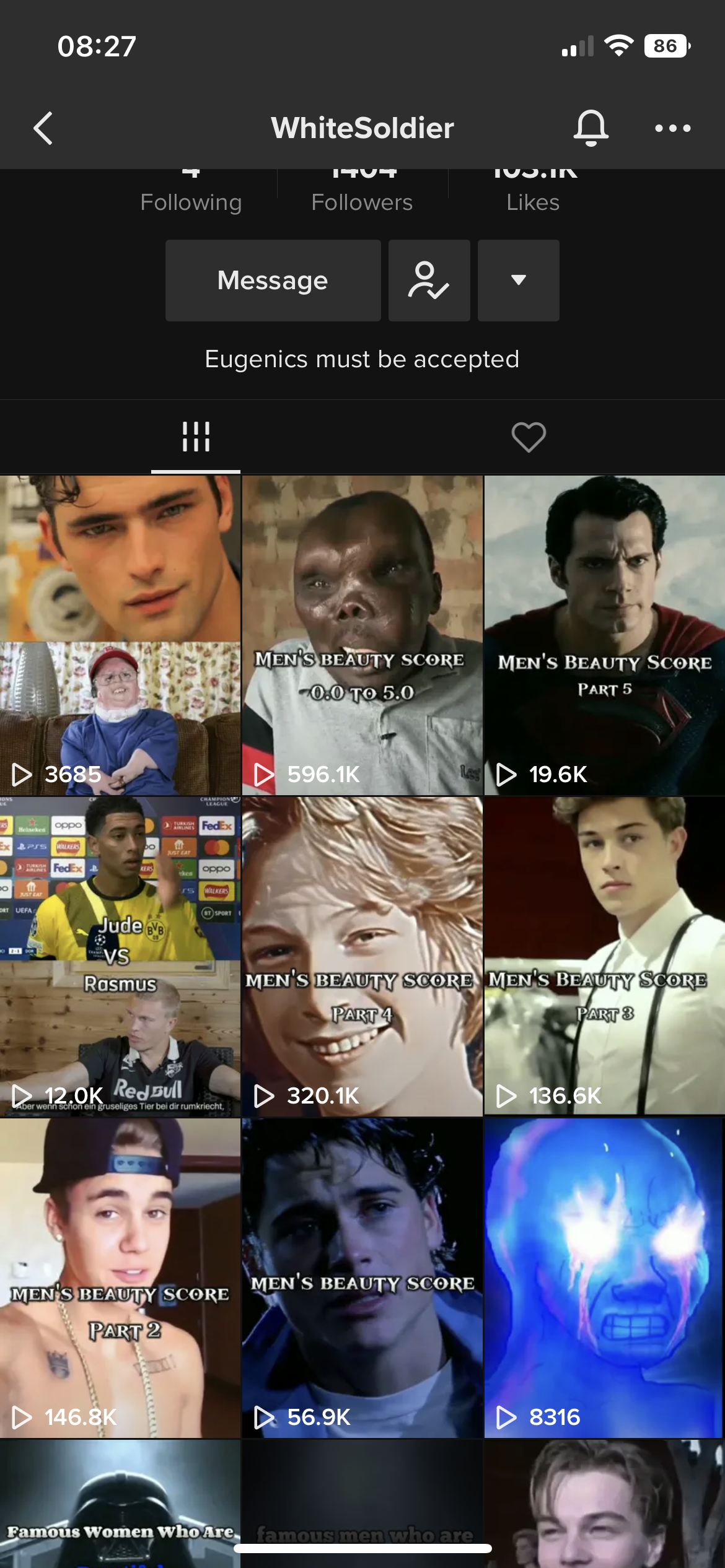Open the blue face video with 8316 views

(x=605, y=1278)
